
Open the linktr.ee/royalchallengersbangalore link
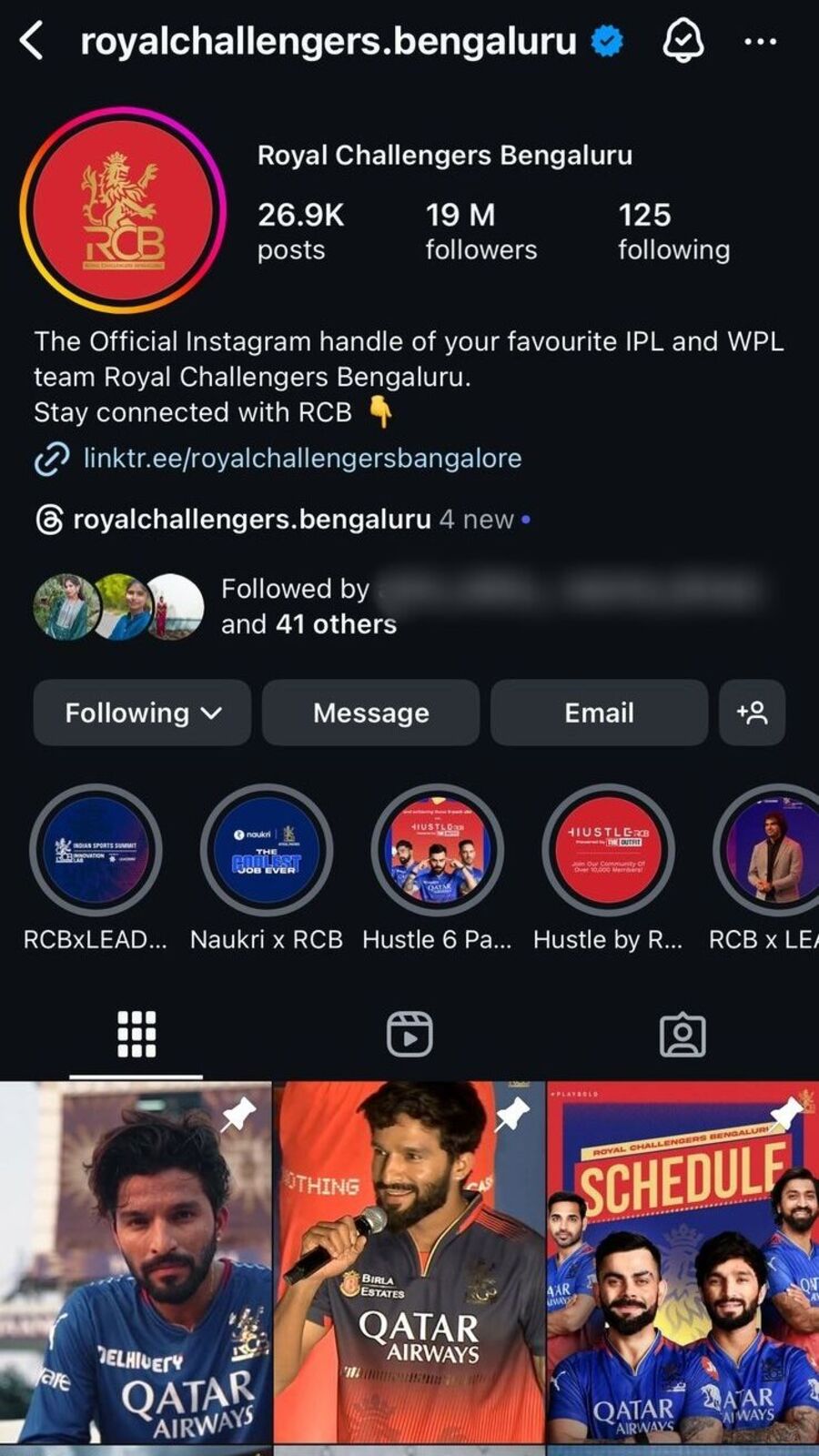(302, 458)
